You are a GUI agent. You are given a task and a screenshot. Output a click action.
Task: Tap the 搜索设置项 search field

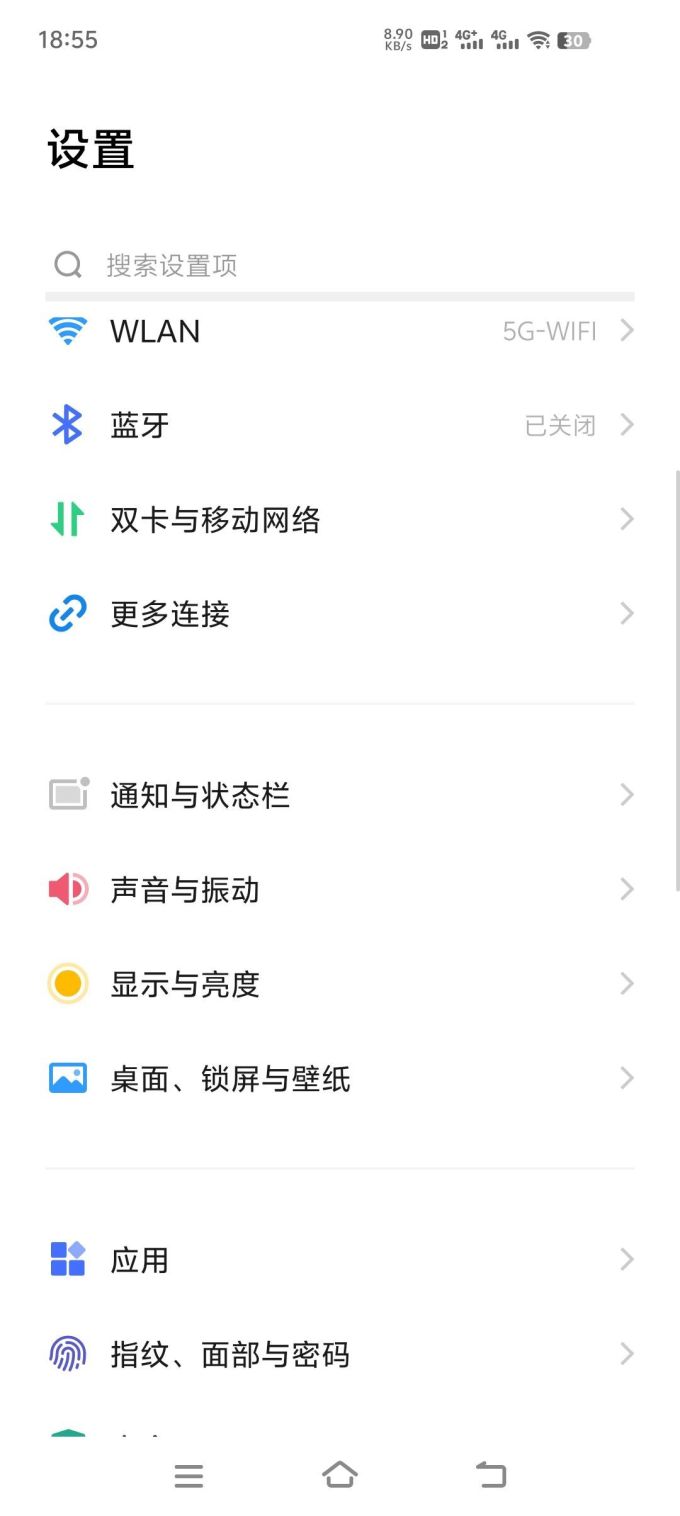click(x=340, y=265)
